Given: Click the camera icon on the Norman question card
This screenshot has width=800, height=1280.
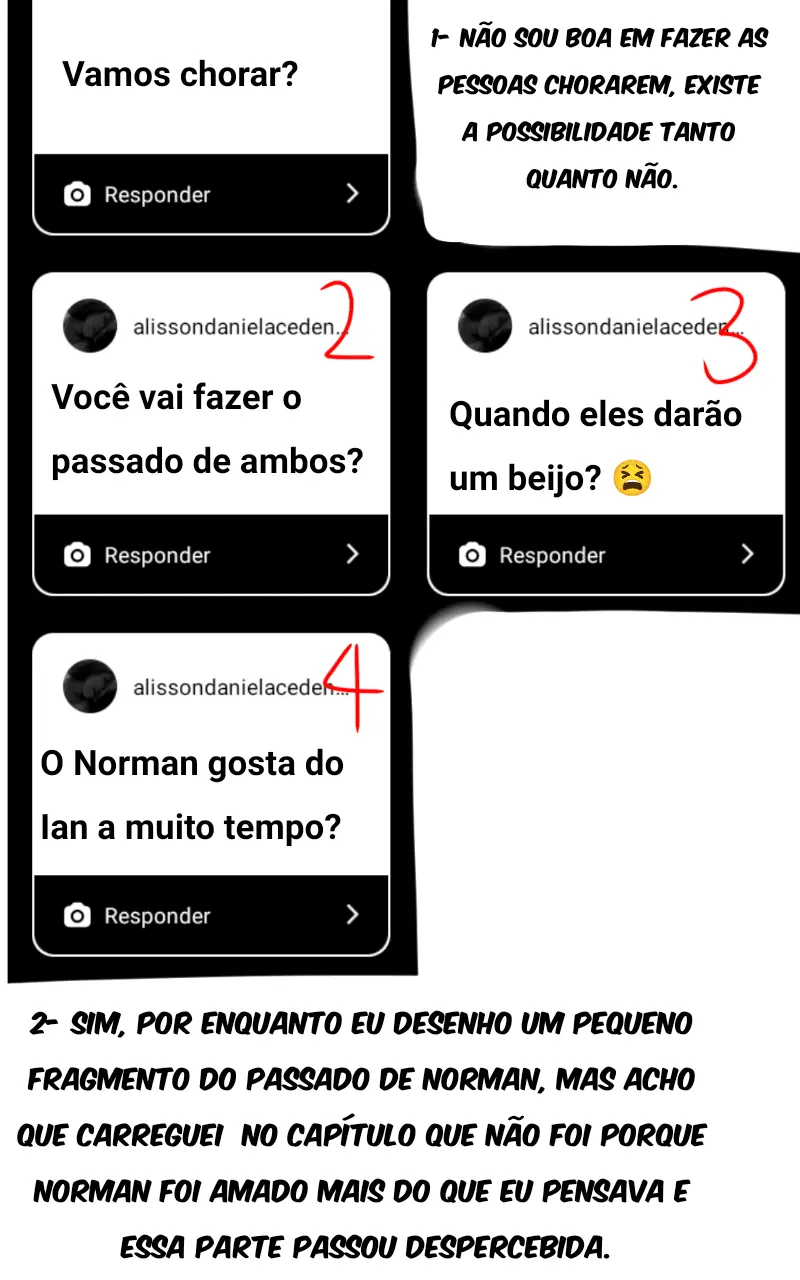Looking at the screenshot, I should [77, 914].
